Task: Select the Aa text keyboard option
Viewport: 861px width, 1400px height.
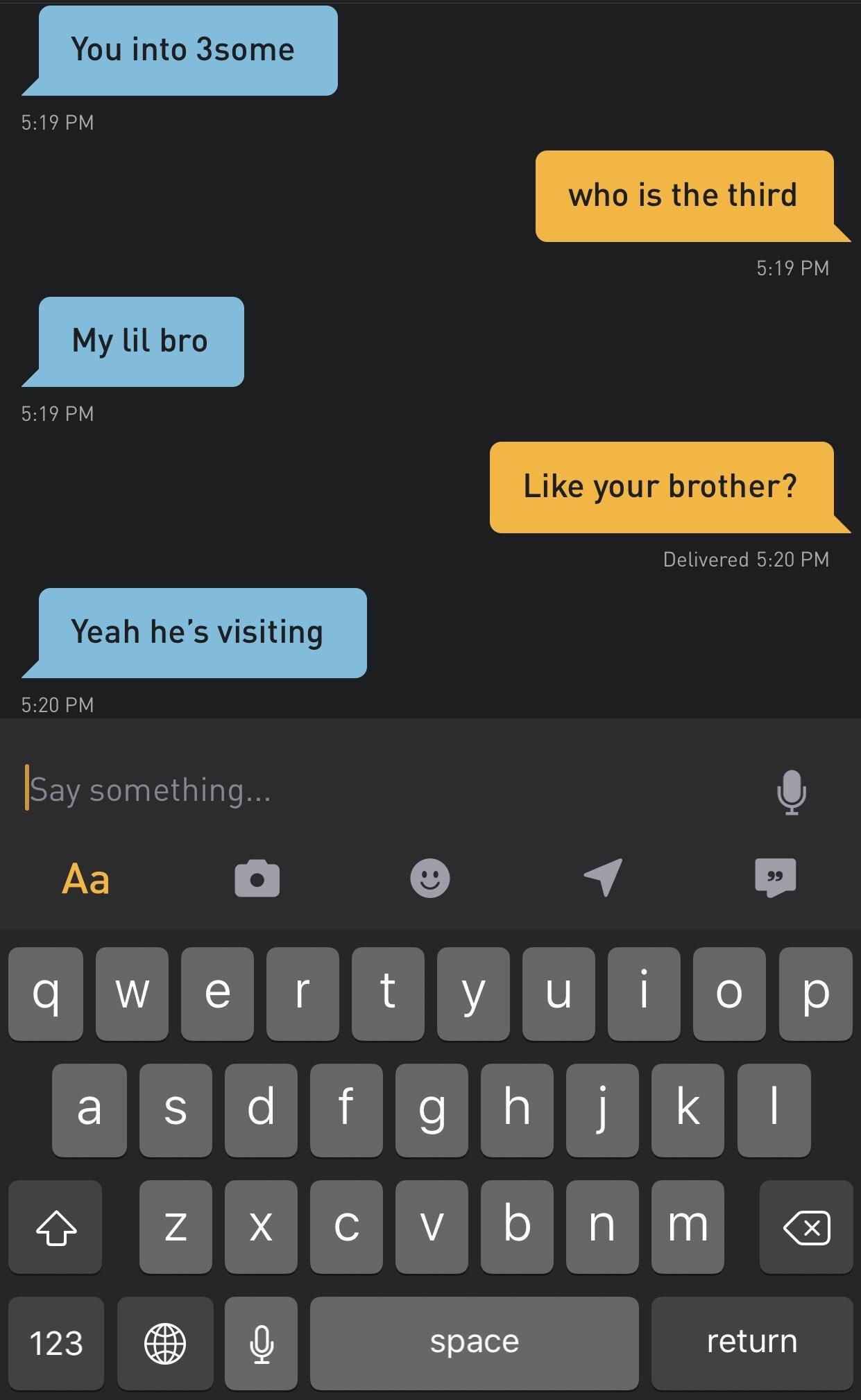Action: click(85, 879)
